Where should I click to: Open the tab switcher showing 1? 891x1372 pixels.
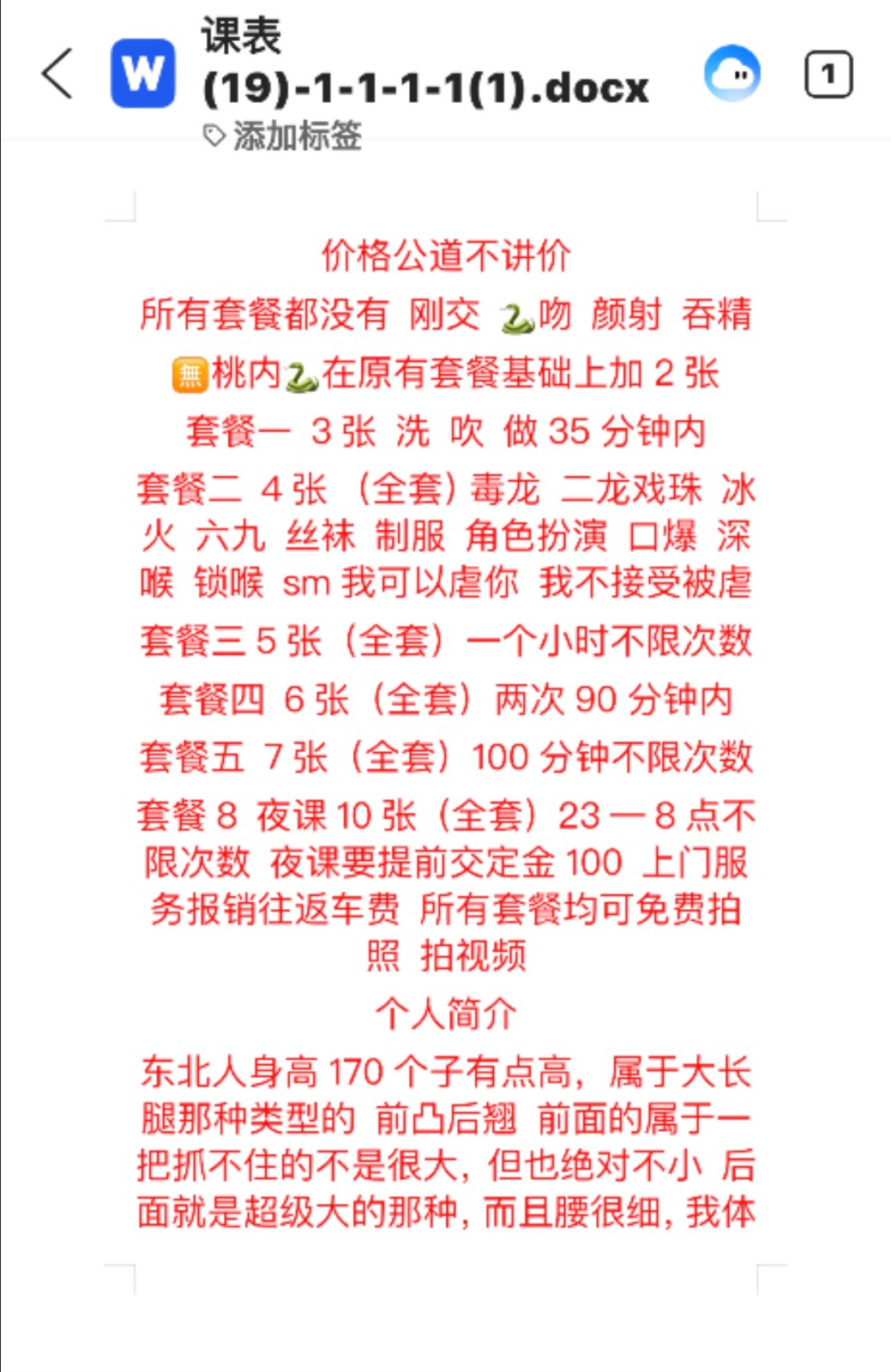click(x=828, y=75)
